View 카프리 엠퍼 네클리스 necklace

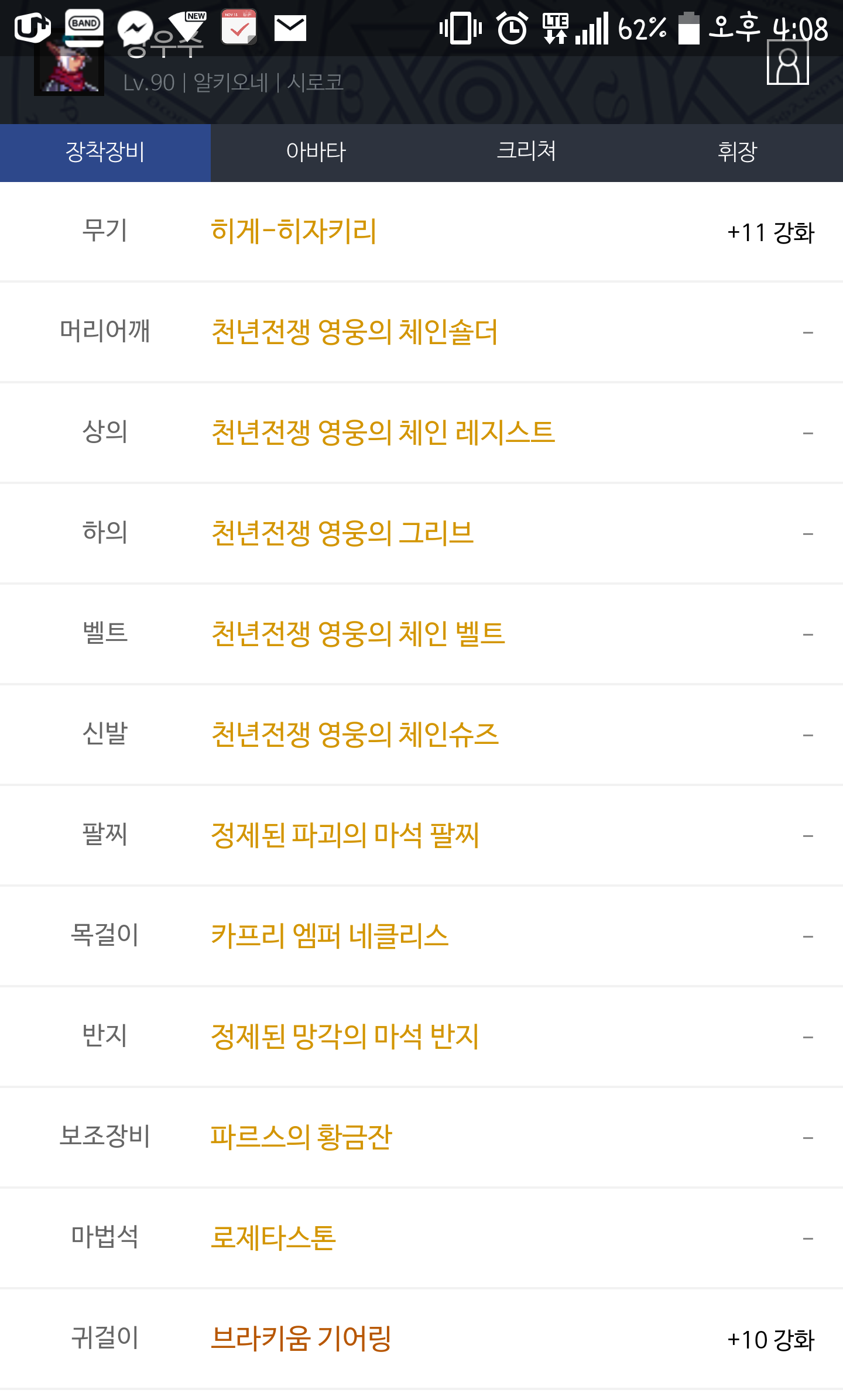pyautogui.click(x=421, y=936)
